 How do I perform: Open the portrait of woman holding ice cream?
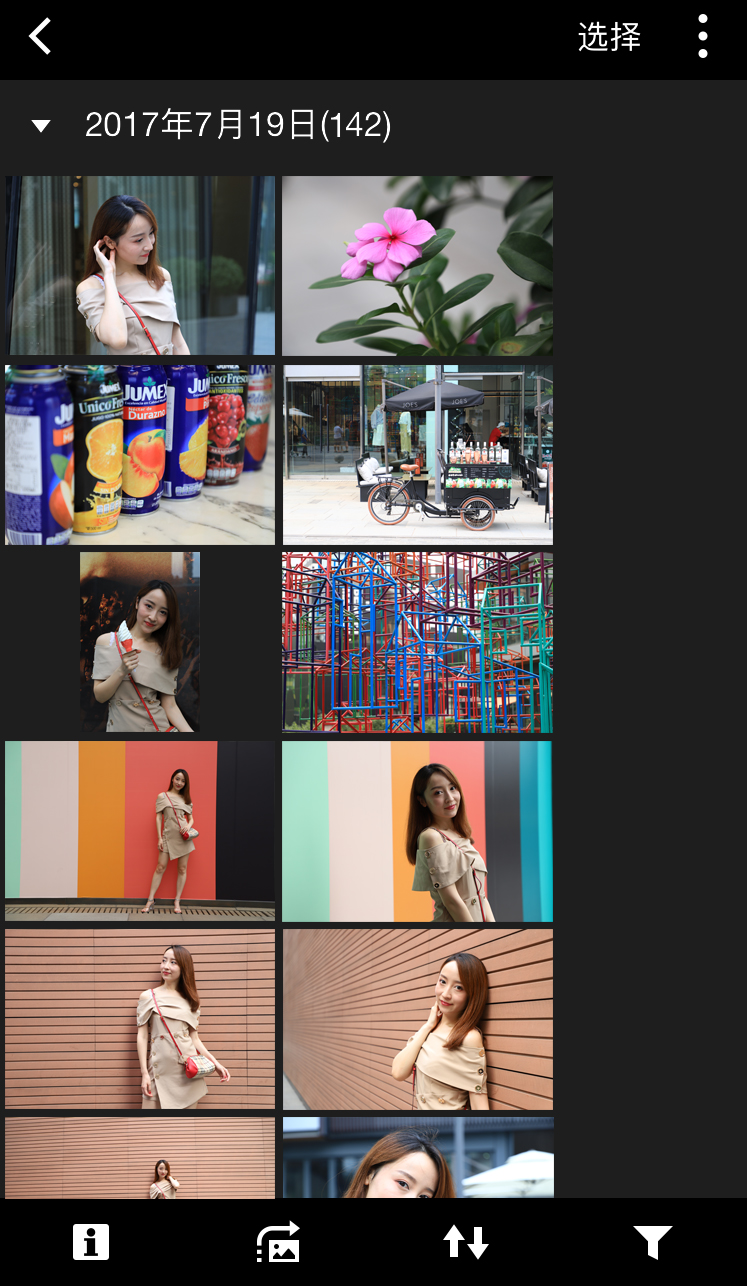click(140, 643)
